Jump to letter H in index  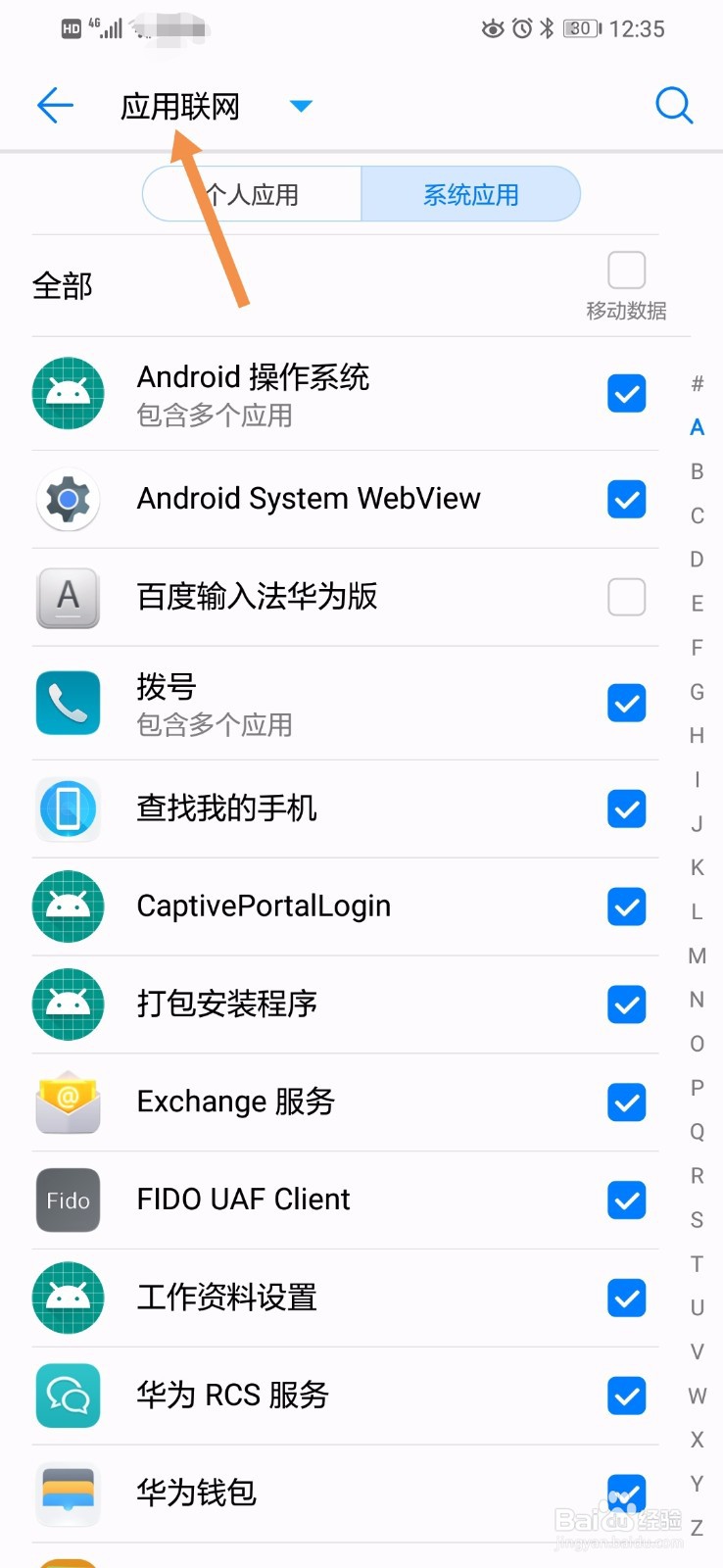(698, 735)
